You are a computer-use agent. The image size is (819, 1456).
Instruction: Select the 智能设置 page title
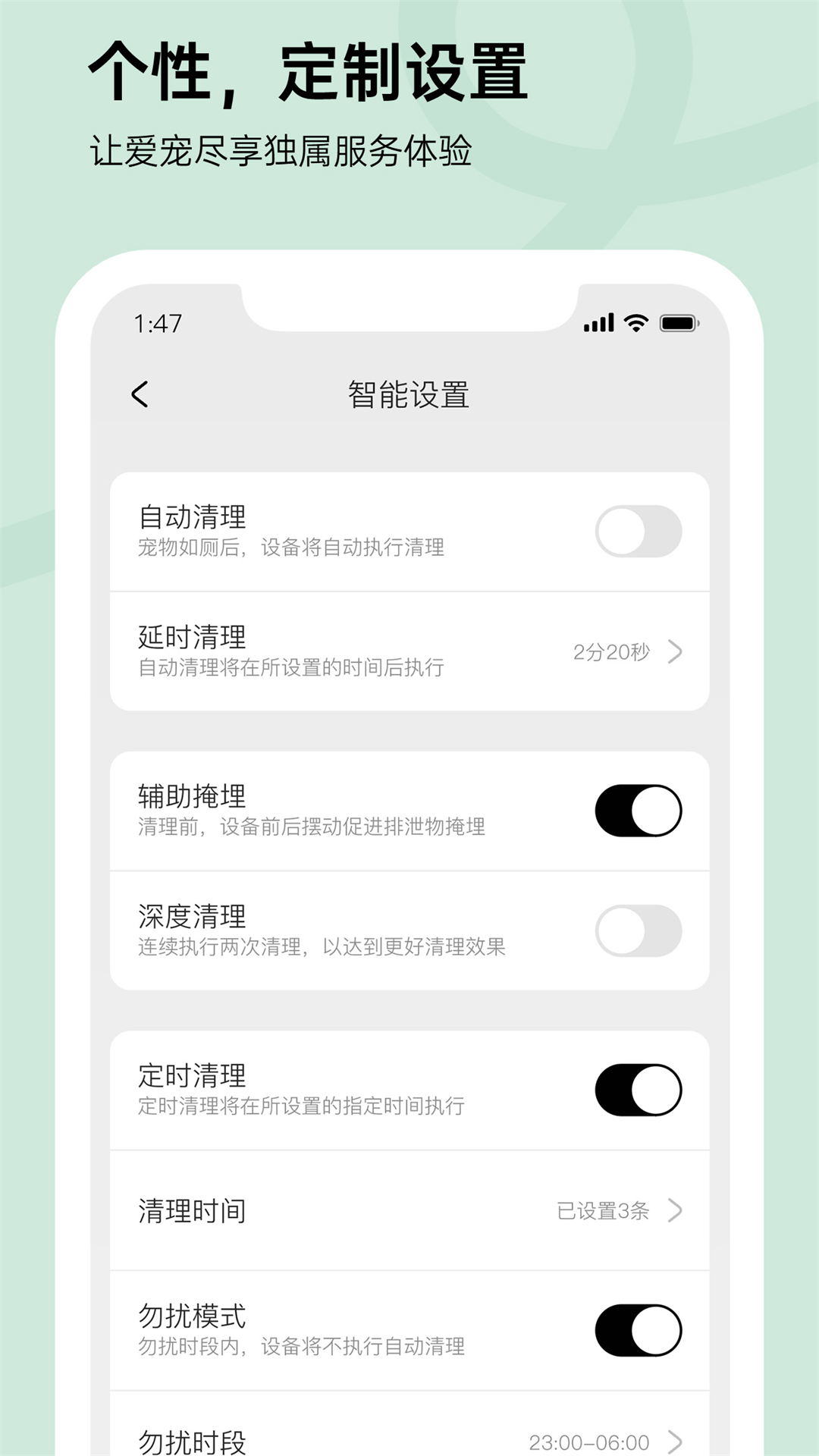[x=409, y=395]
